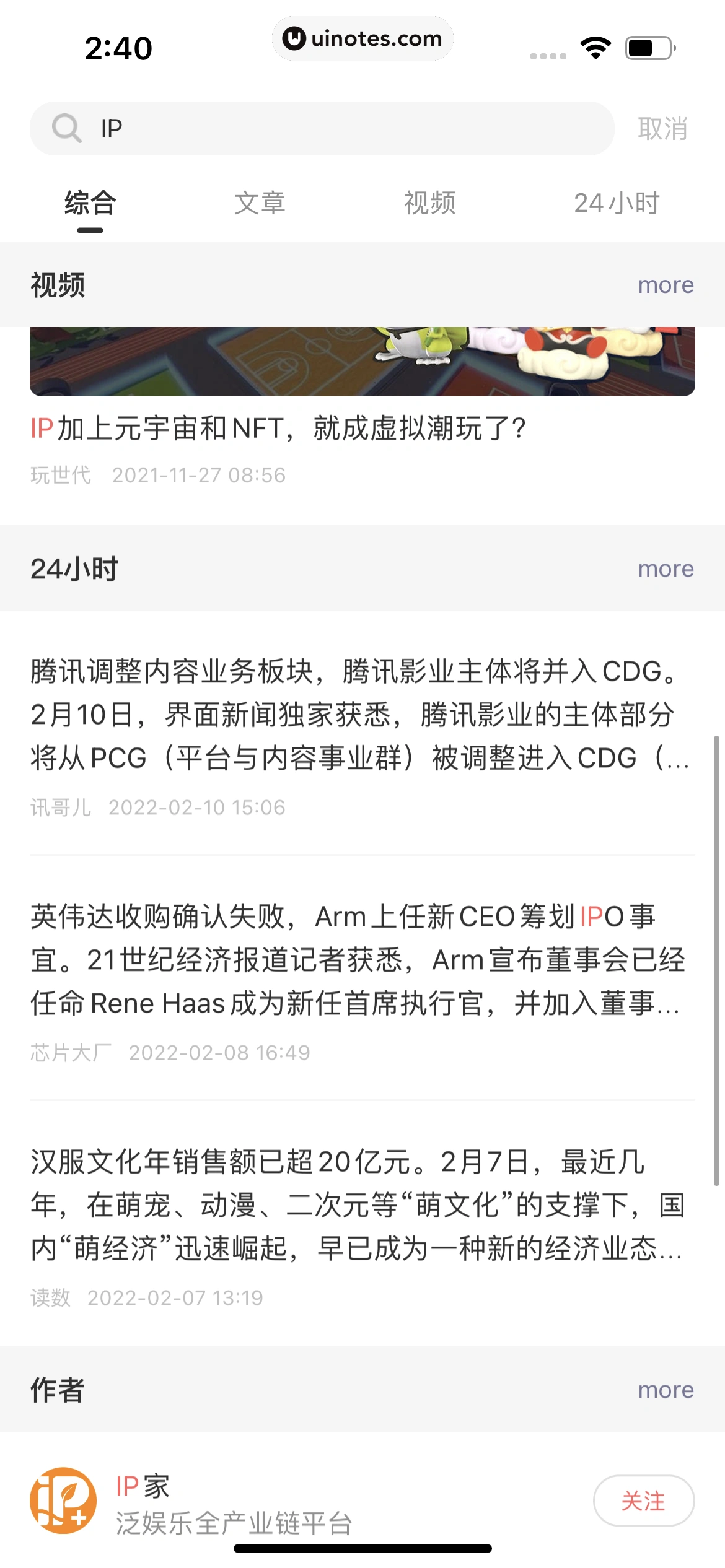Tap the battery indicator icon
Screen dimensions: 725x1568
tap(649, 46)
